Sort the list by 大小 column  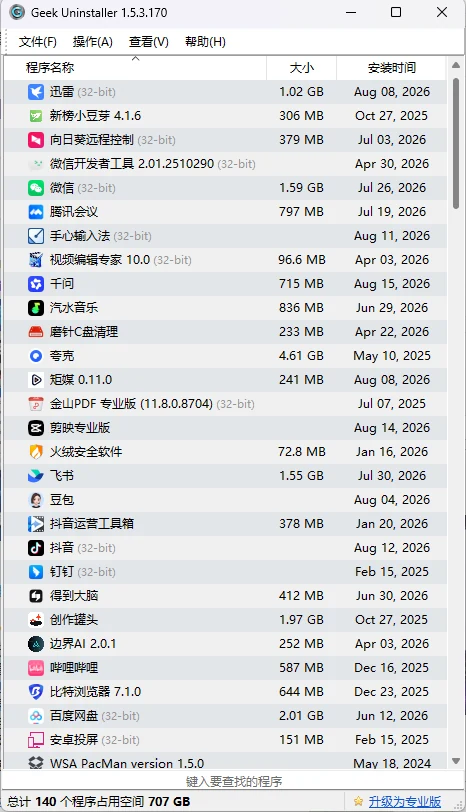point(301,68)
